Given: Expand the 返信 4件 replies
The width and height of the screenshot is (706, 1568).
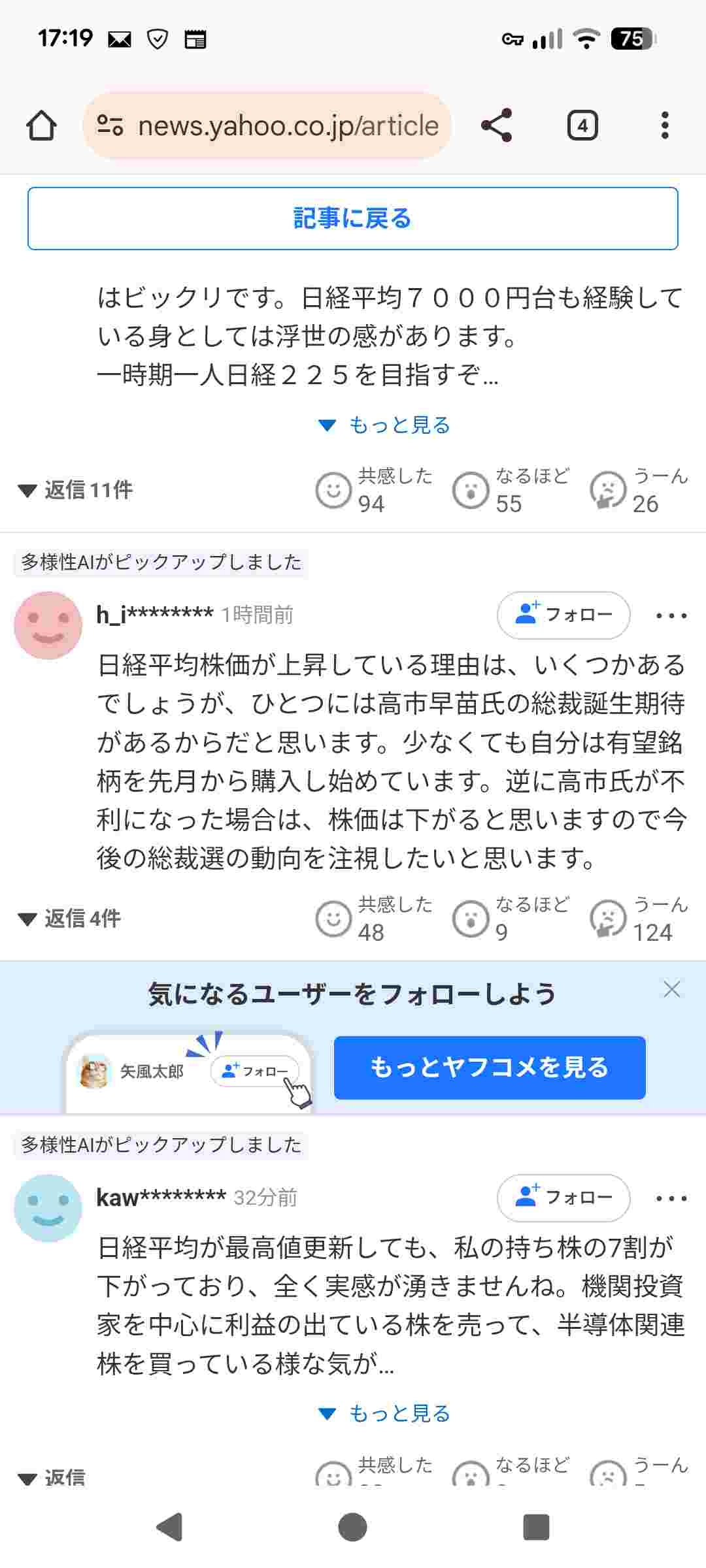Looking at the screenshot, I should pos(70,919).
